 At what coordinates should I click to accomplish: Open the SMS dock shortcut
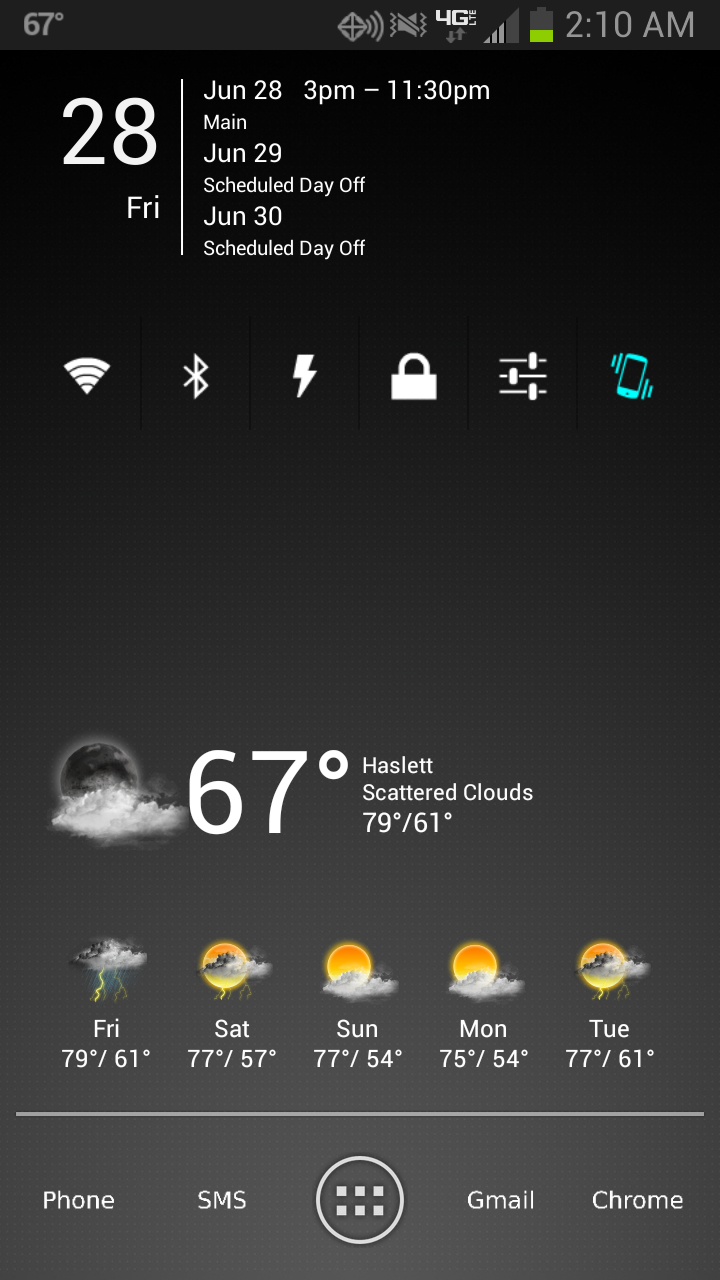tap(222, 1200)
